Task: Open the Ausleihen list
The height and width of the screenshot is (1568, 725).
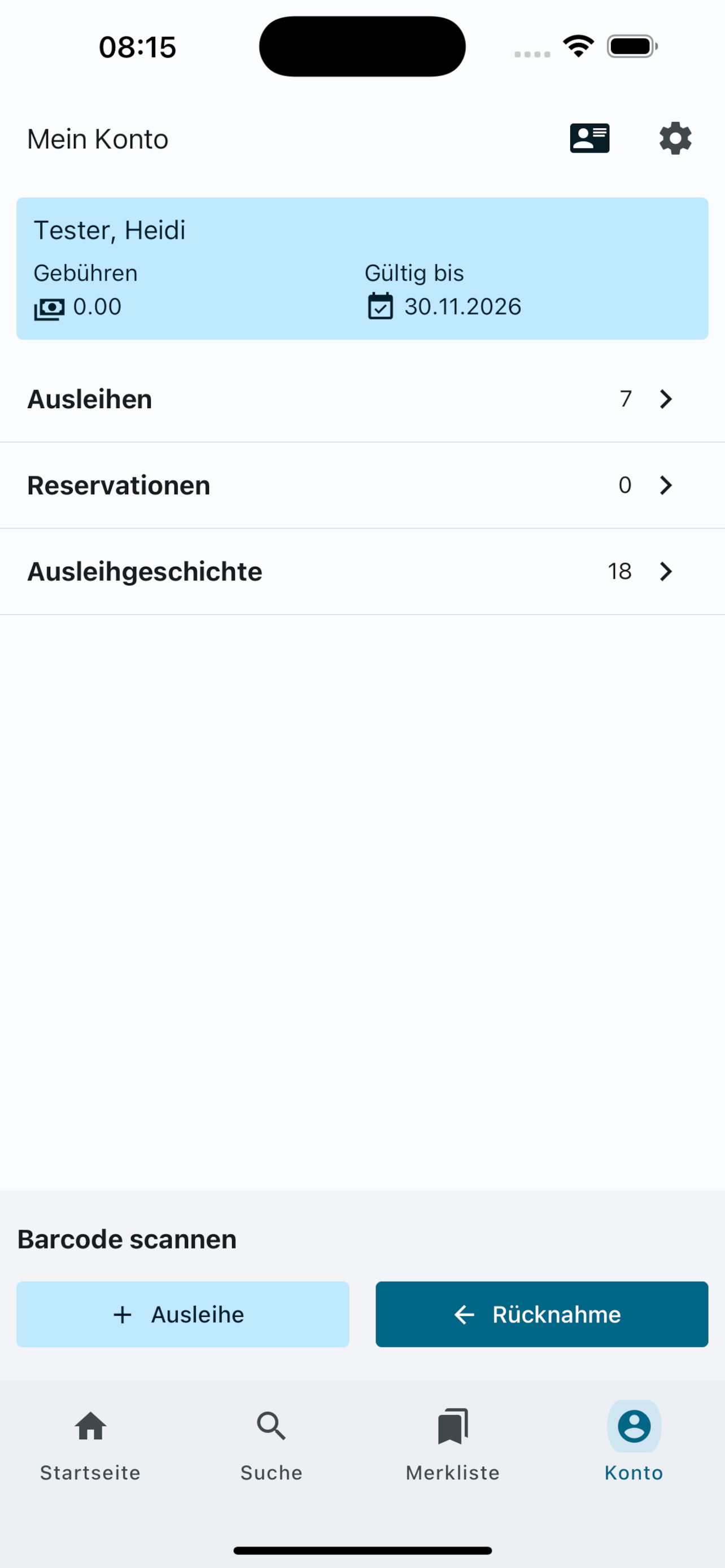Action: 362,399
